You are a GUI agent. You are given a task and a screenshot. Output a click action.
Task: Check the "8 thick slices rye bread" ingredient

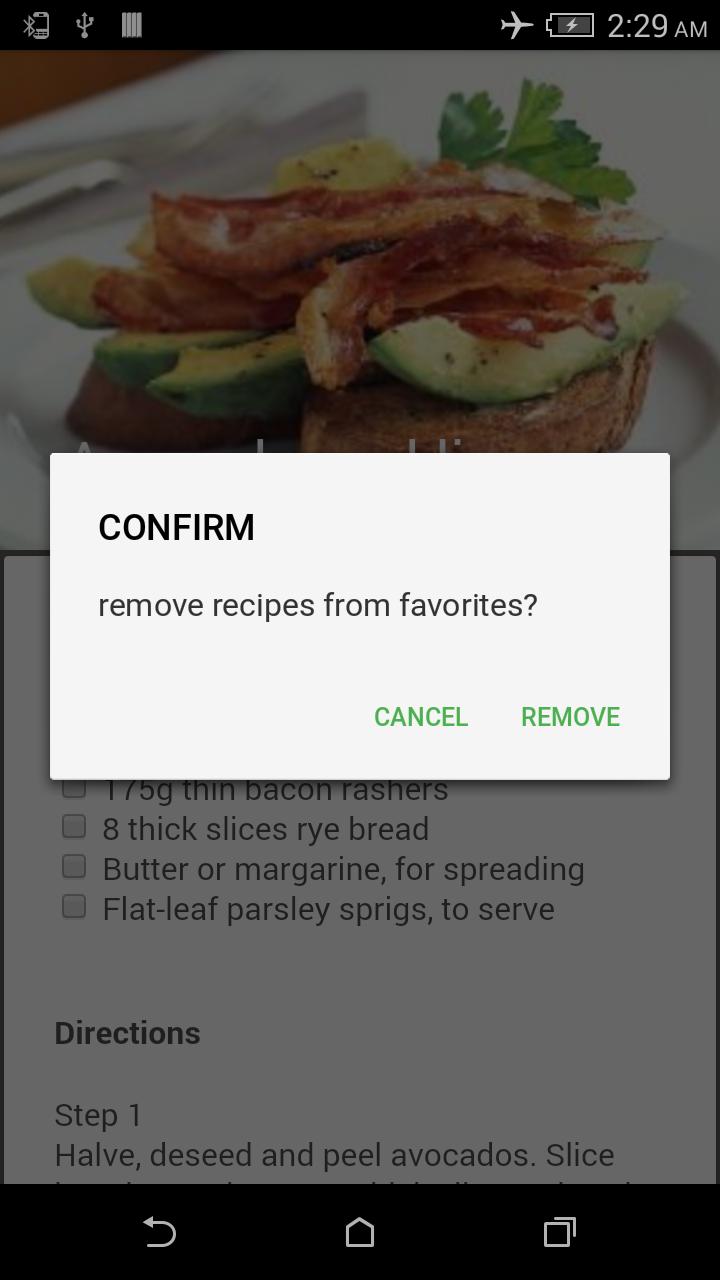tap(74, 826)
